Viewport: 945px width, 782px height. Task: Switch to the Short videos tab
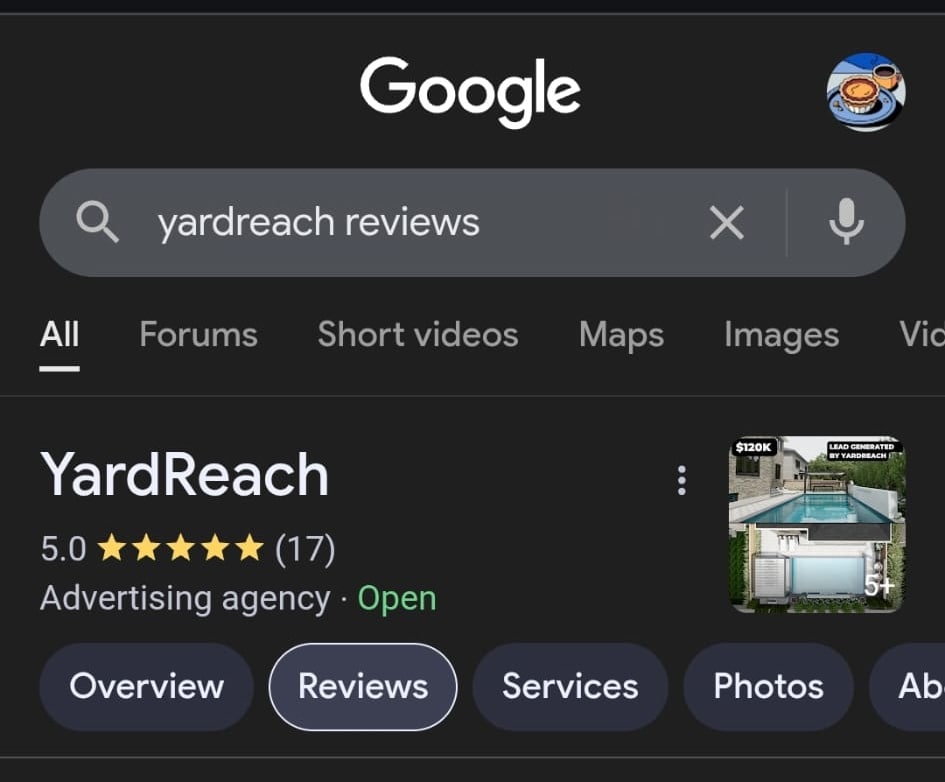418,334
